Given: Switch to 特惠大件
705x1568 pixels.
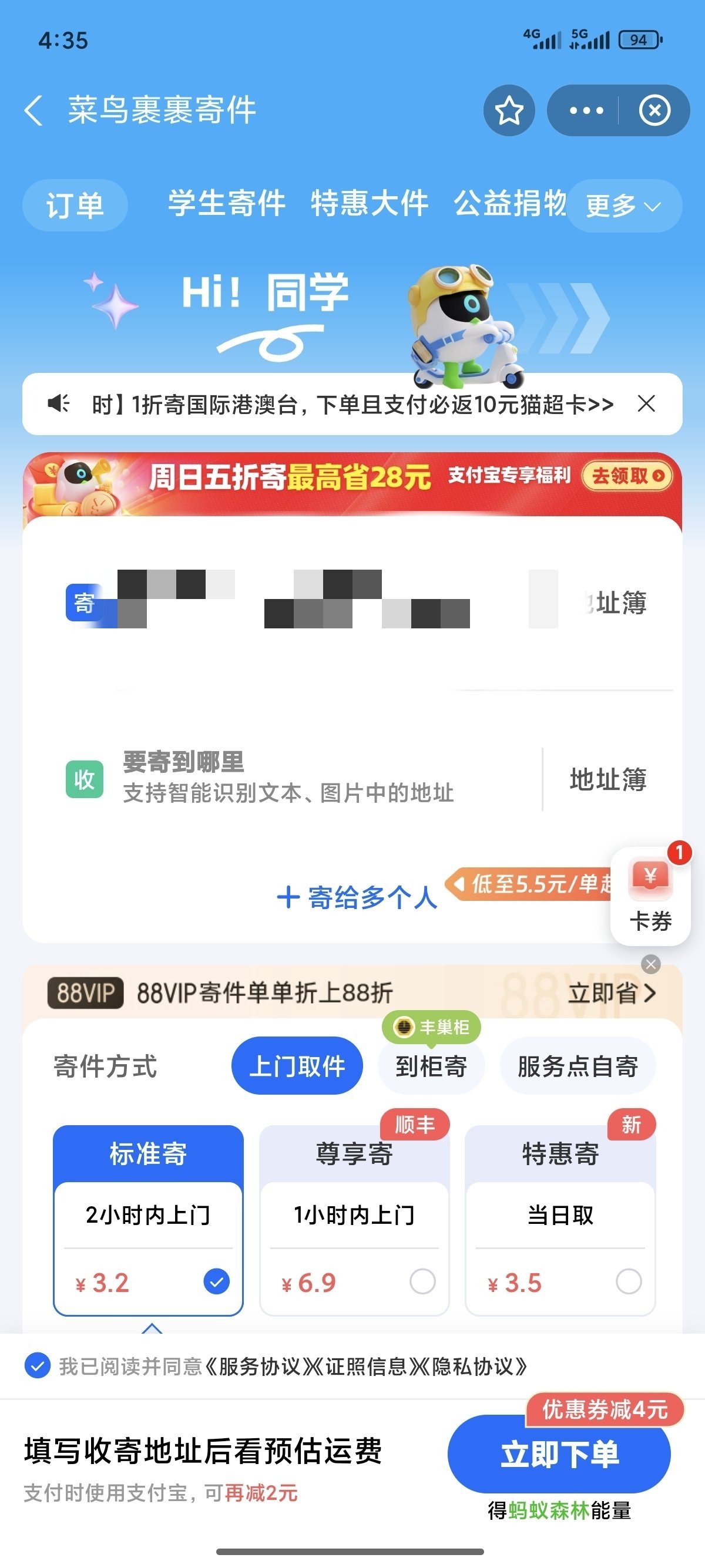Looking at the screenshot, I should click(369, 203).
